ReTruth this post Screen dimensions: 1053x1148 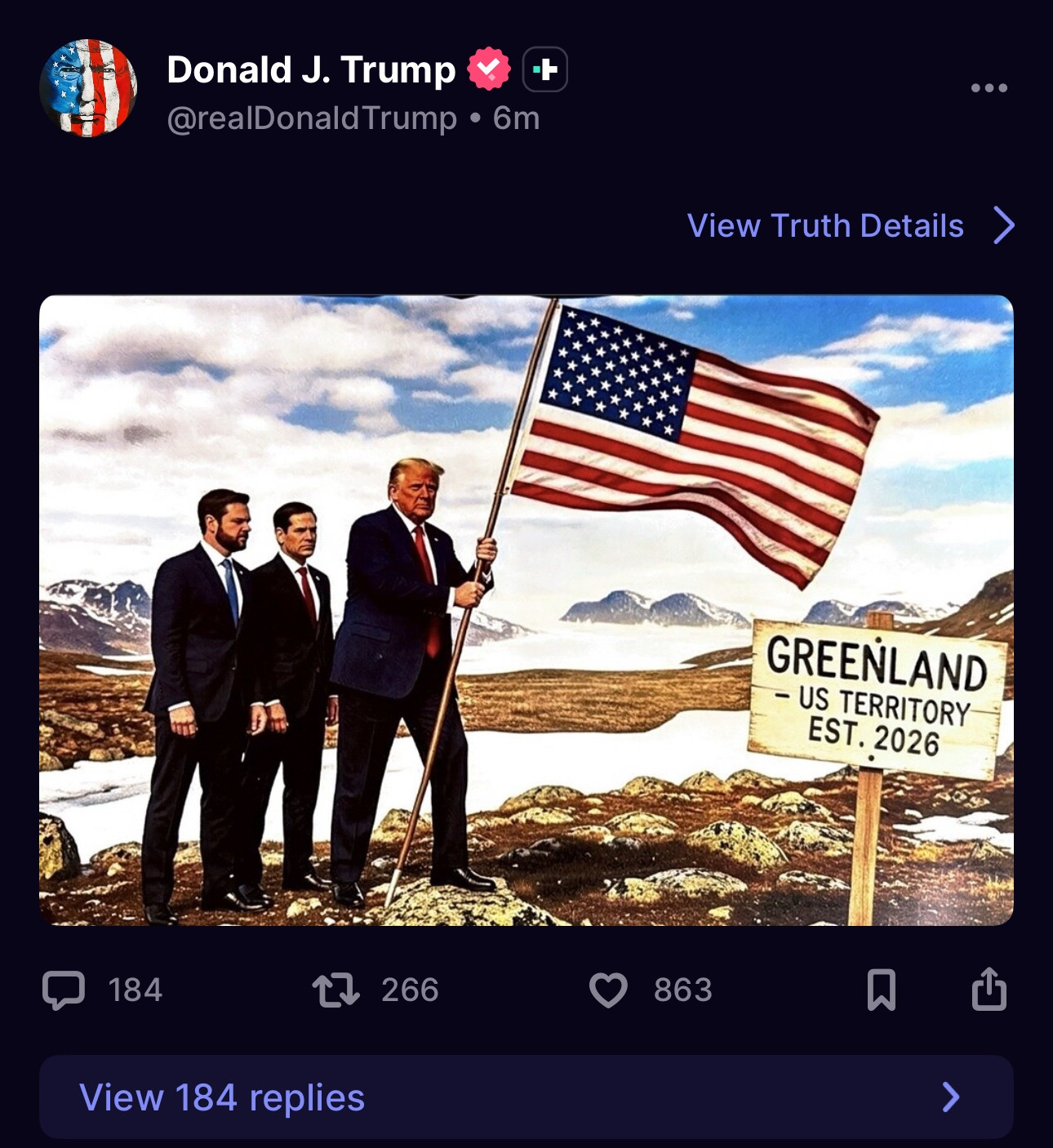pos(336,990)
